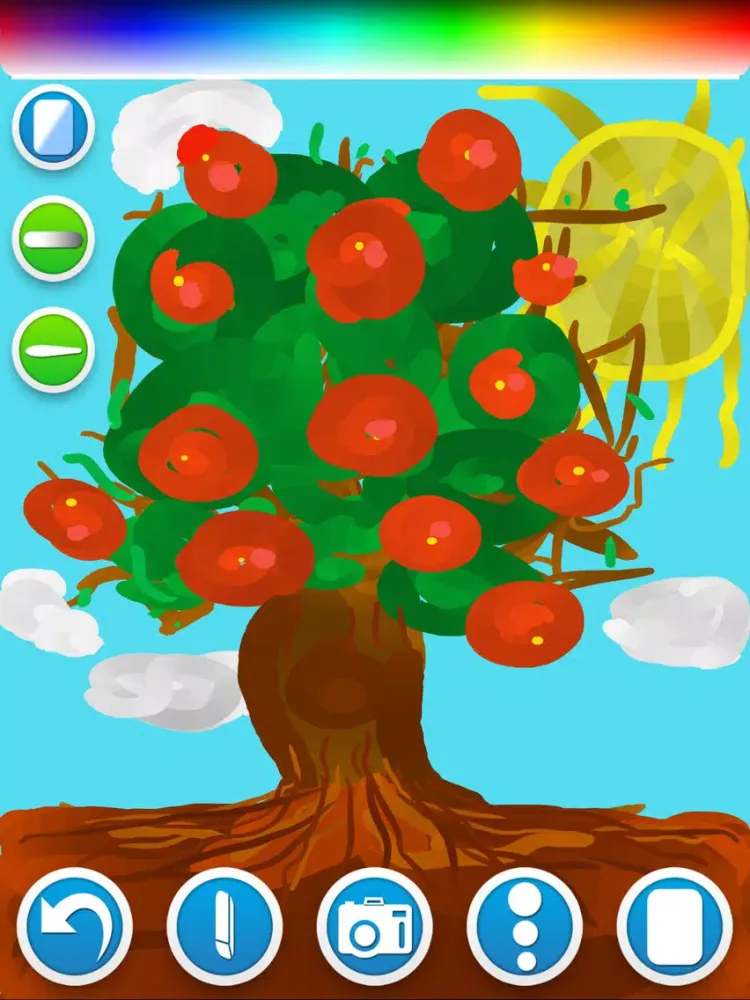Choose the flat round-ended brush stroke style

click(x=53, y=240)
